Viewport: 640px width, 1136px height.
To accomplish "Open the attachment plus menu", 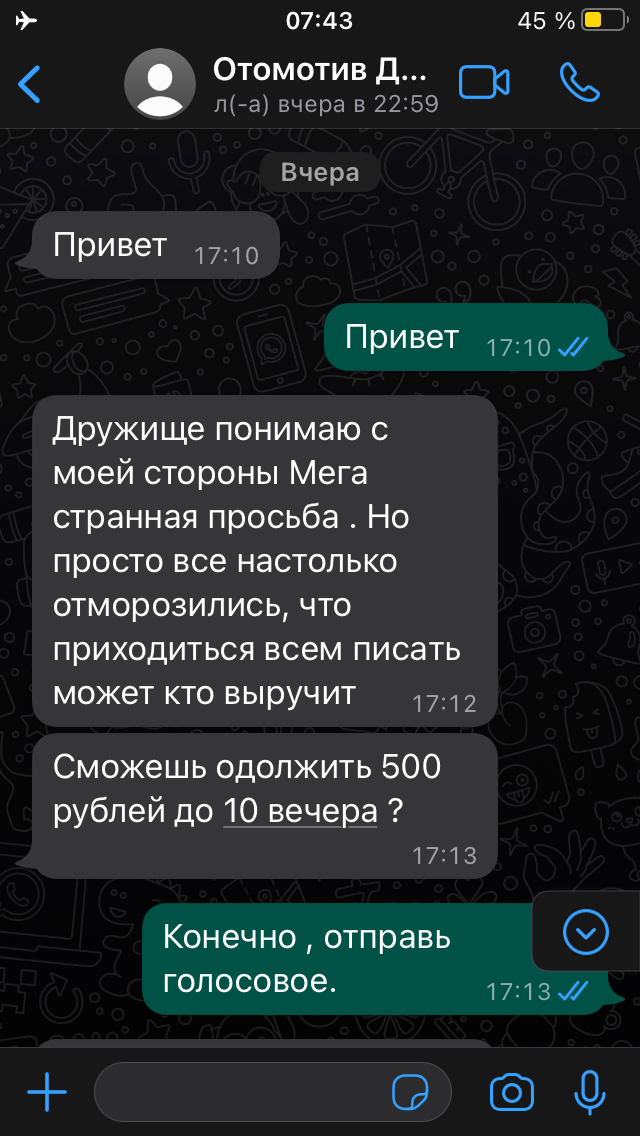I will click(47, 1092).
